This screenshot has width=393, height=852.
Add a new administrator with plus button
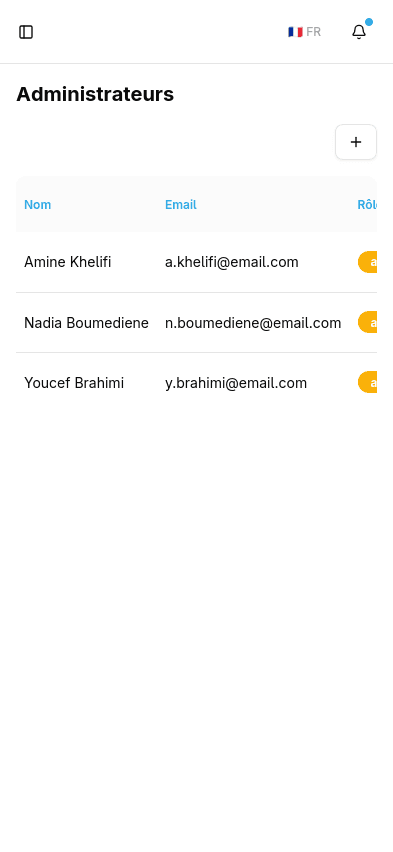click(356, 142)
